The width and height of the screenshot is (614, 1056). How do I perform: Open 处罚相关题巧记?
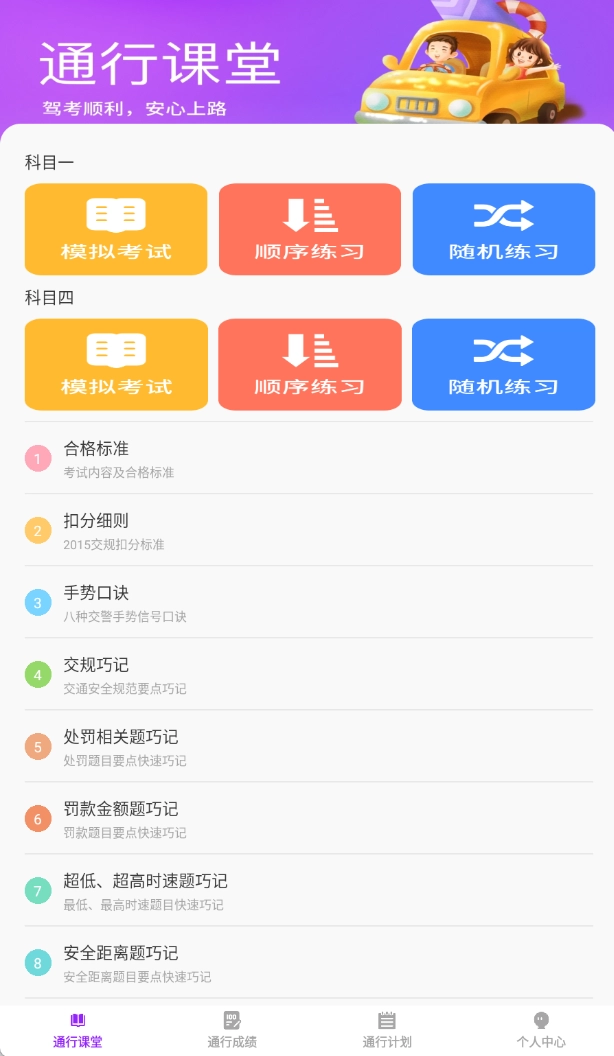[x=307, y=746]
